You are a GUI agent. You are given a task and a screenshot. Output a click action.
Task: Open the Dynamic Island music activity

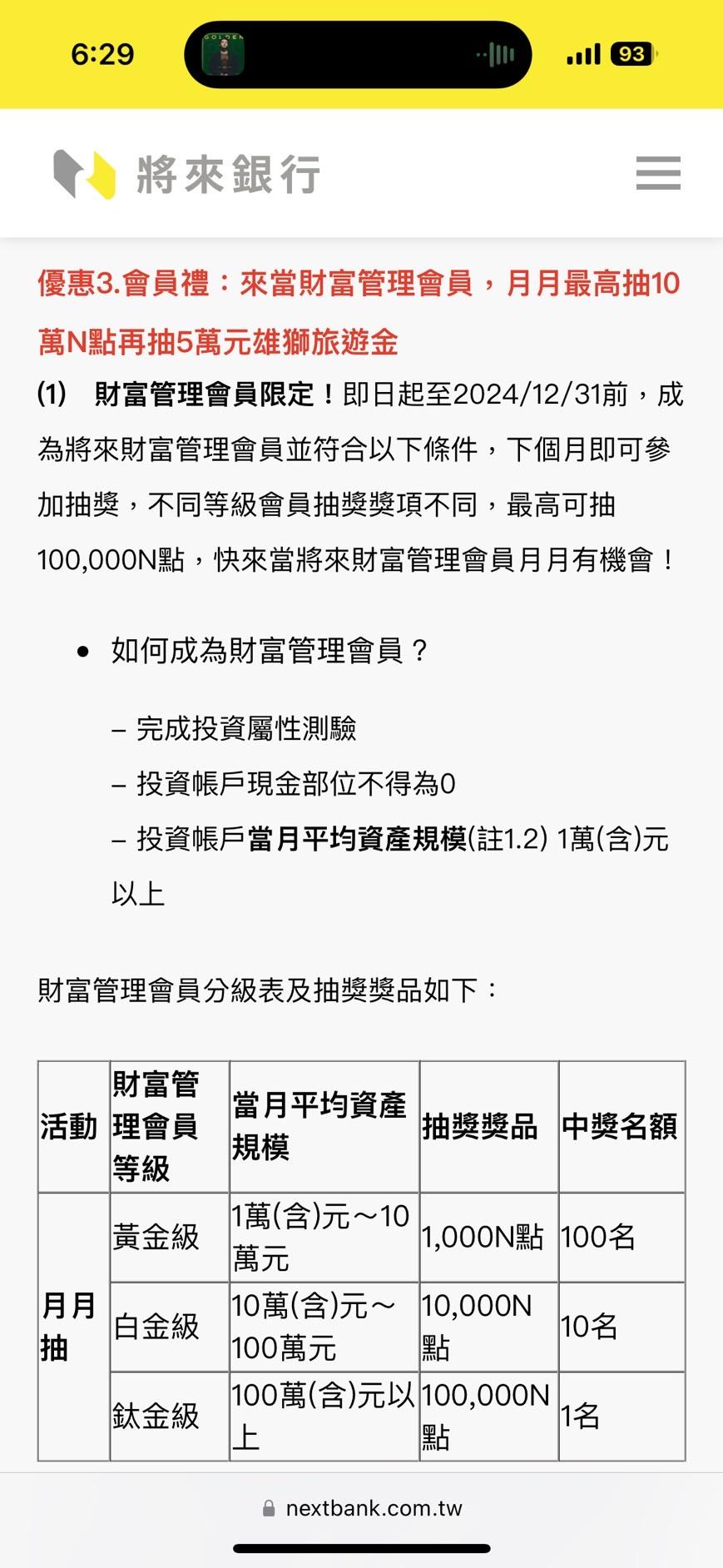tap(358, 55)
